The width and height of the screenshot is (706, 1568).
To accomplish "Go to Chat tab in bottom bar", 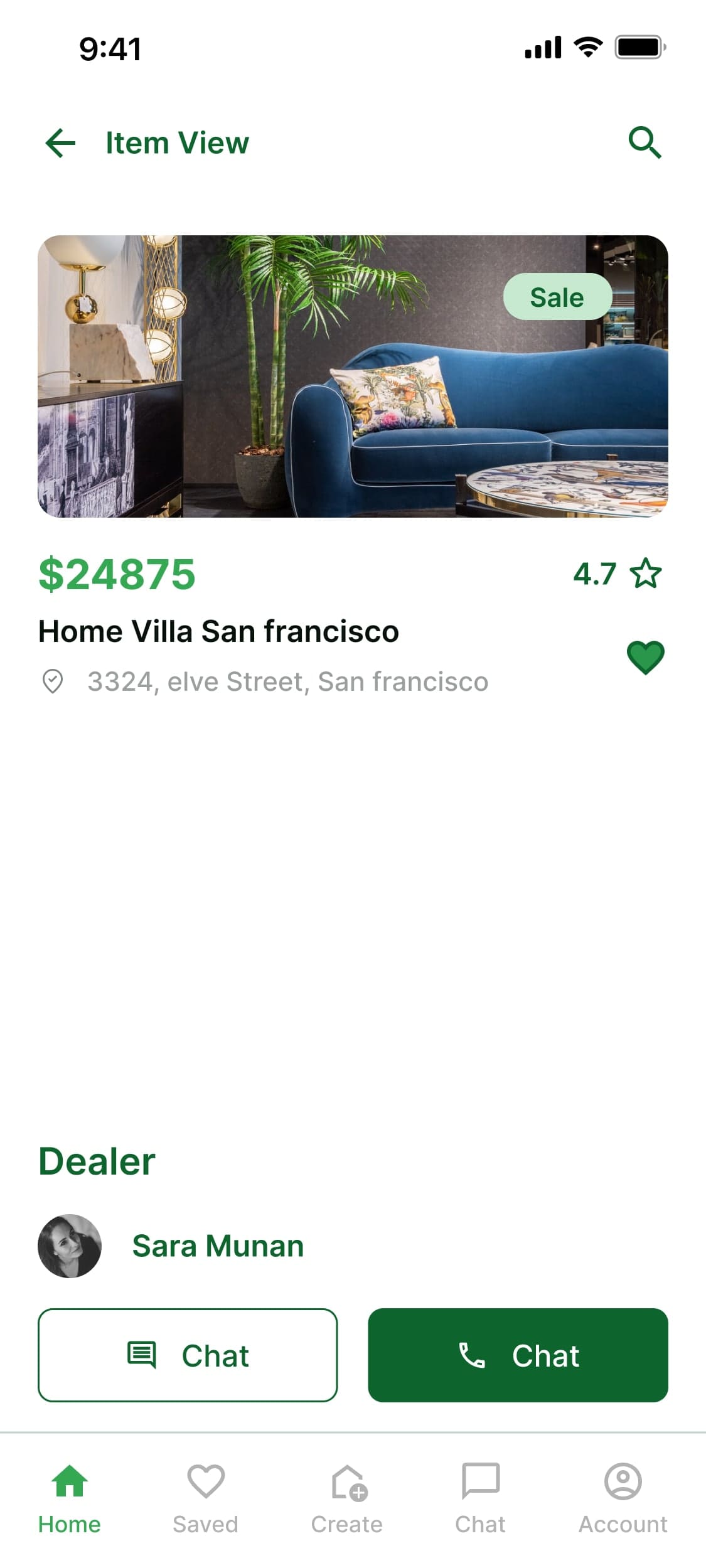I will 480,1499.
